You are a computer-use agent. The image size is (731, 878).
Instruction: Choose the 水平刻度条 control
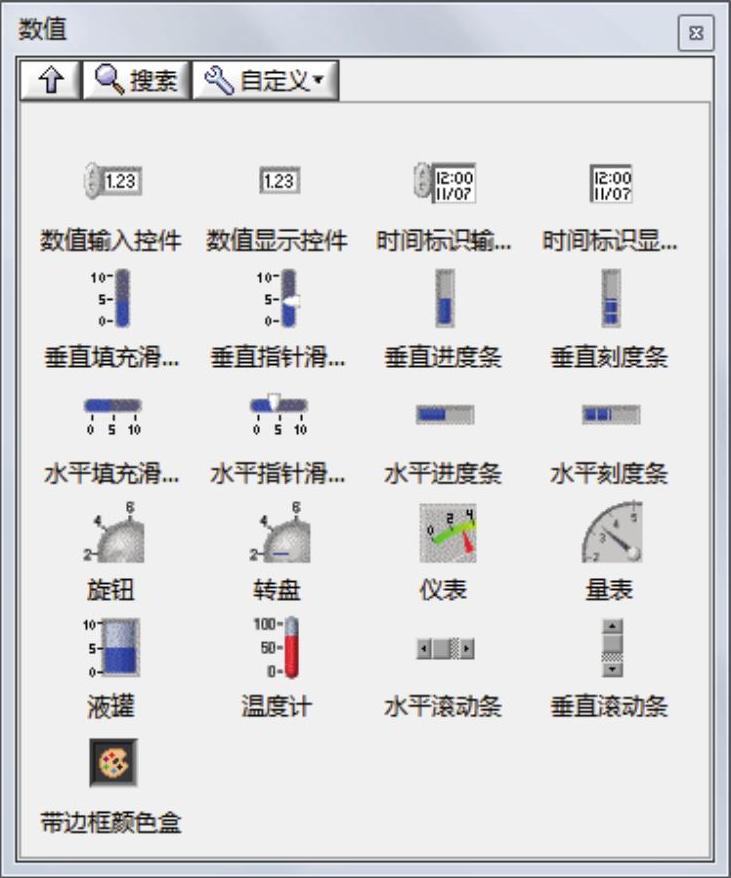(x=610, y=414)
